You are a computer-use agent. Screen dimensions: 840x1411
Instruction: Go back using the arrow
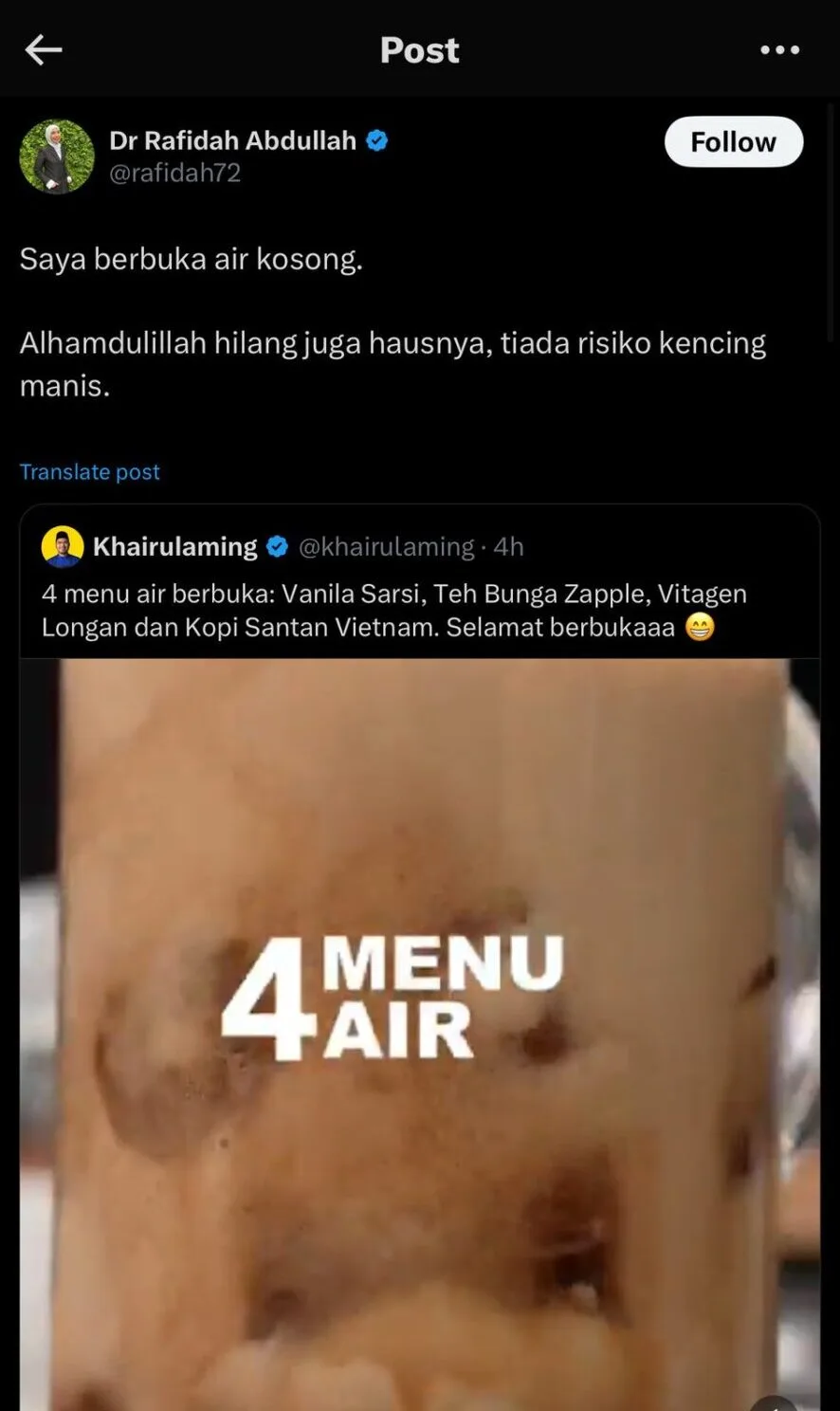click(43, 49)
